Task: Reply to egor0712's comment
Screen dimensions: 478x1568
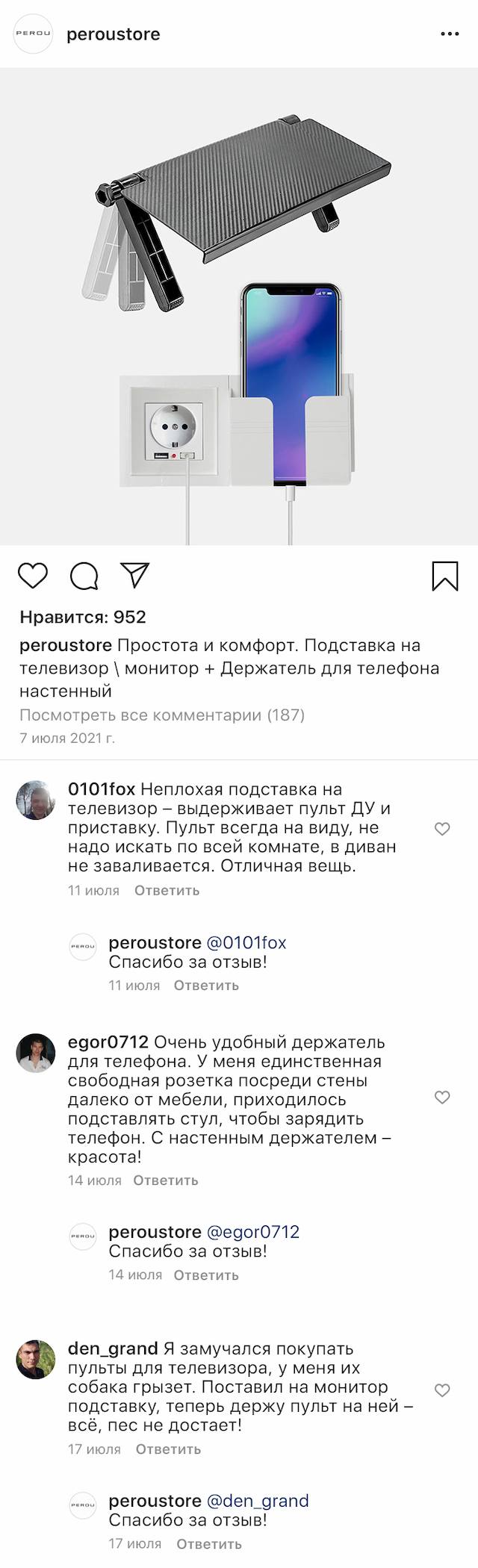Action: [166, 1180]
